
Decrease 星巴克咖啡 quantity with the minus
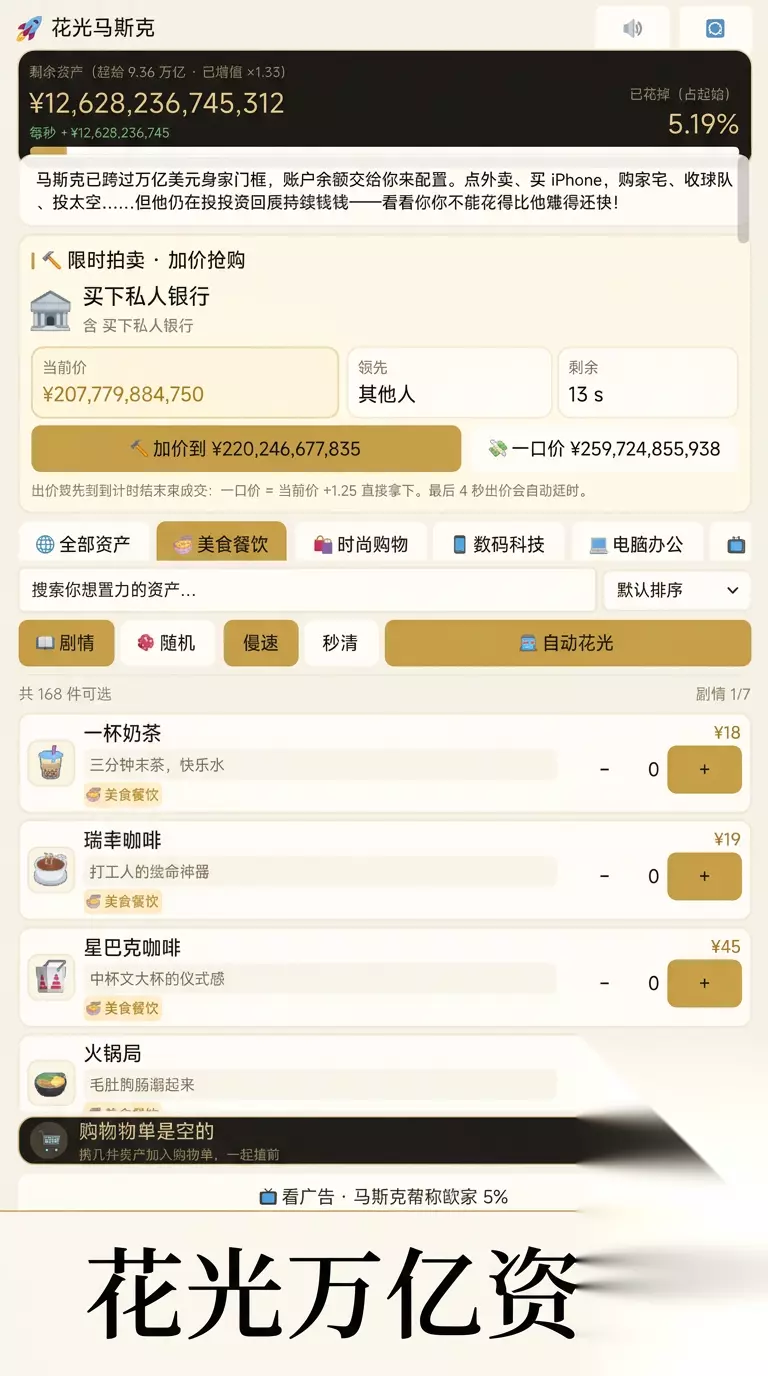point(604,983)
